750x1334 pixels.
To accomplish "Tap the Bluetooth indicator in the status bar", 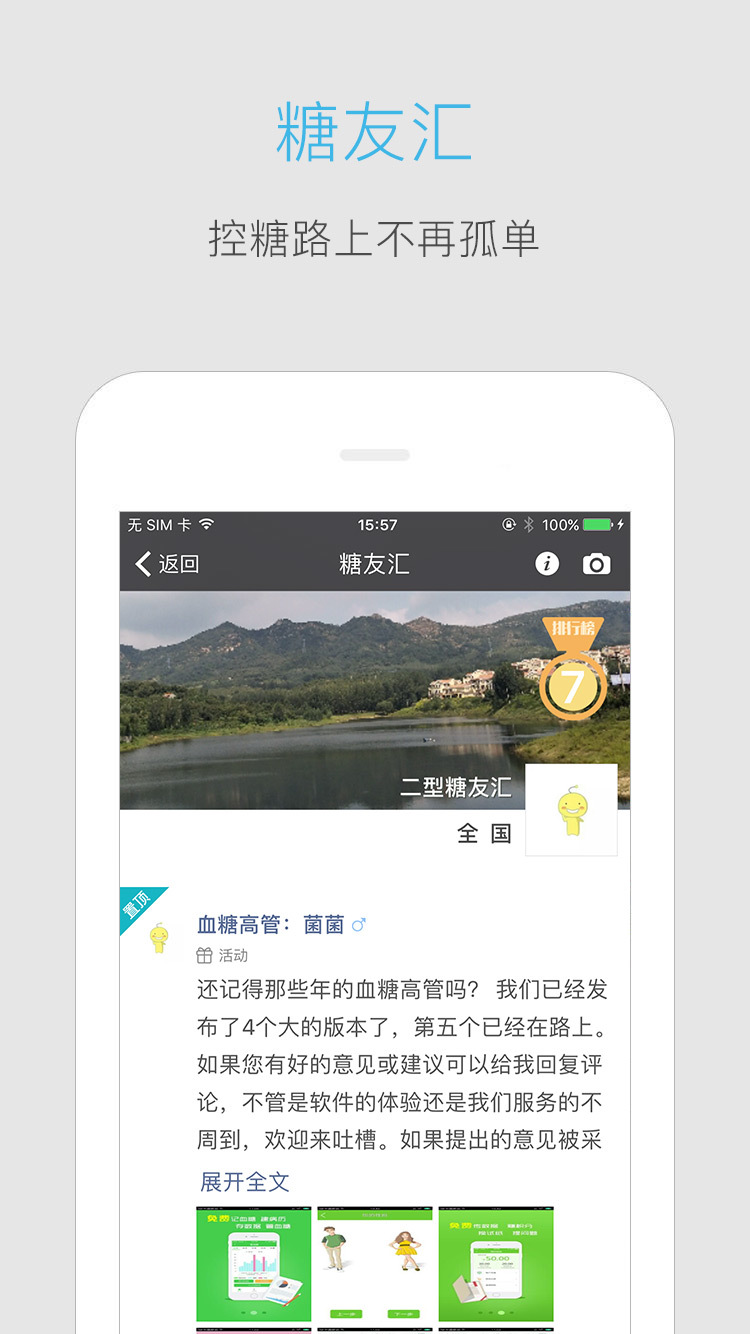I will [527, 523].
